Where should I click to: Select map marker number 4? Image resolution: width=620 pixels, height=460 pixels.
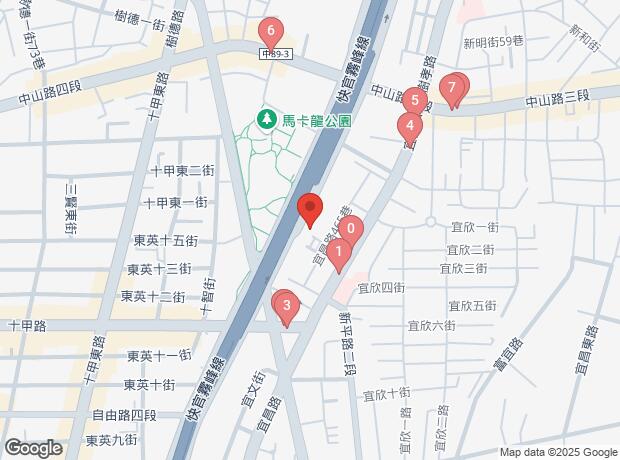point(410,127)
